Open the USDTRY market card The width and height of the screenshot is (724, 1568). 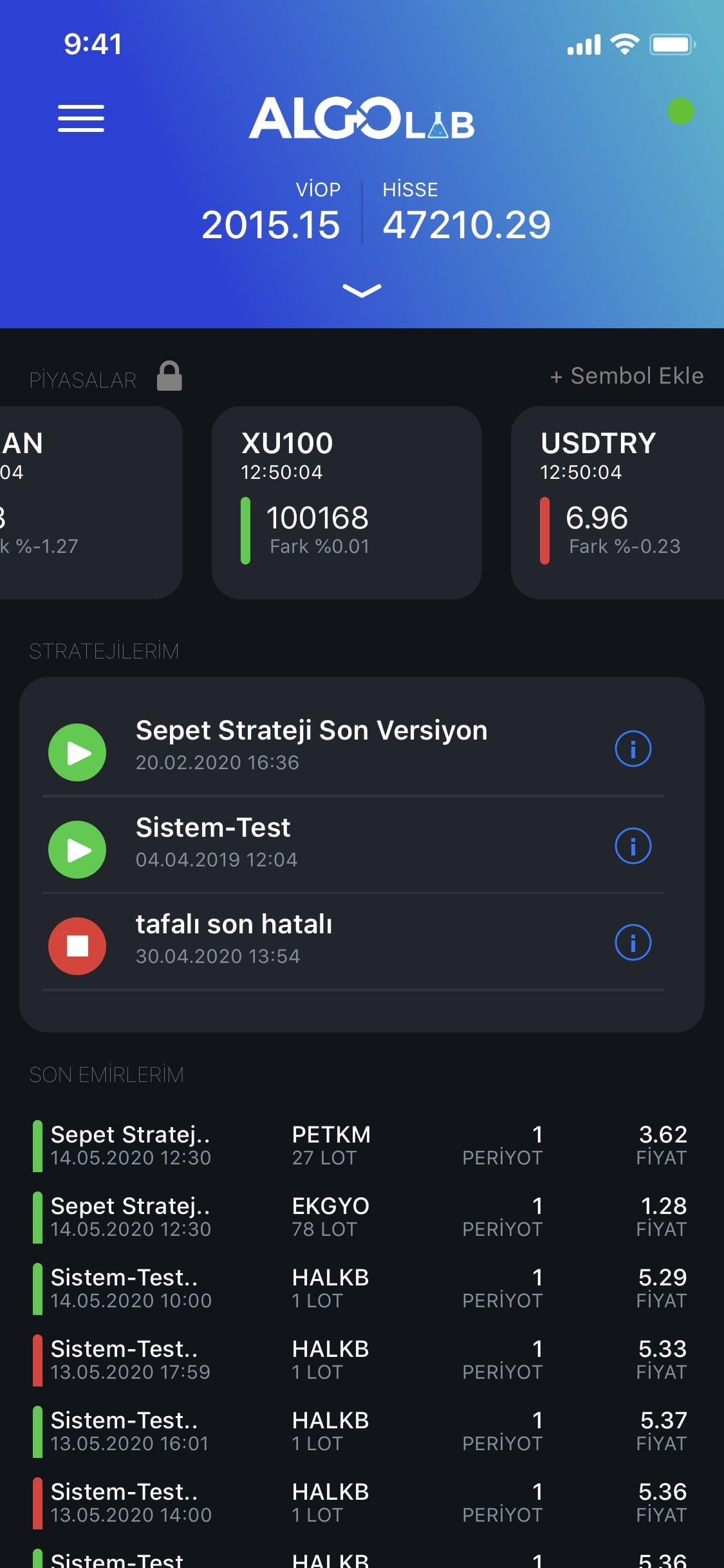point(617,502)
